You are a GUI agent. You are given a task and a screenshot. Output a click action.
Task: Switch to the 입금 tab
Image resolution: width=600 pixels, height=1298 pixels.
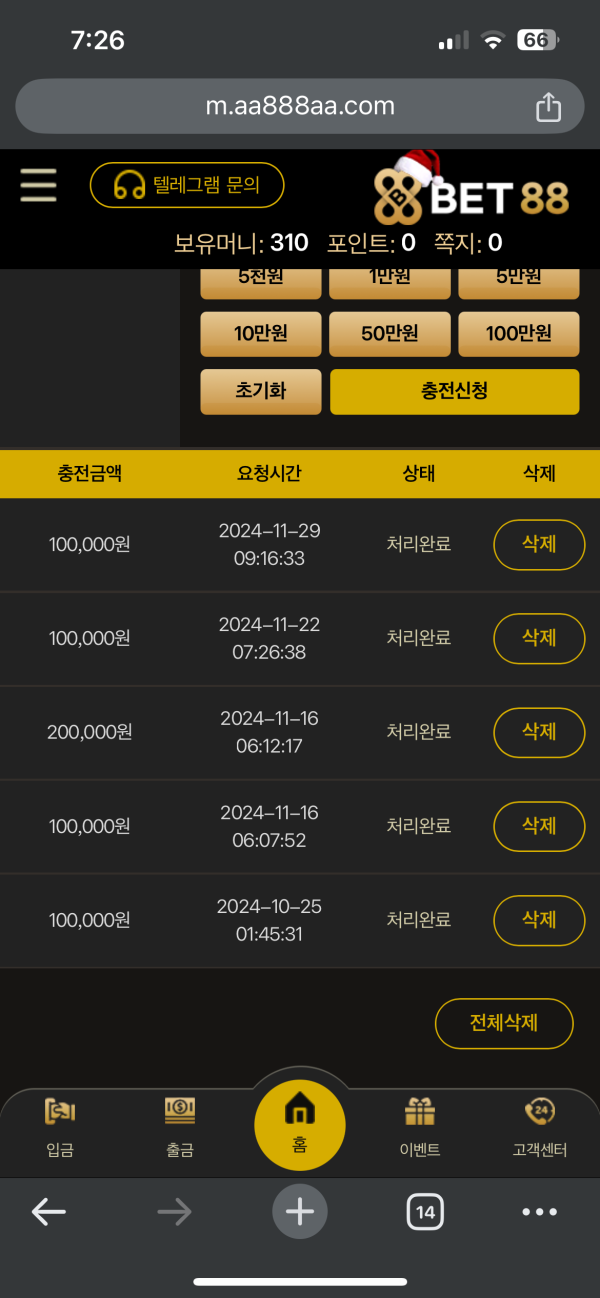60,1128
